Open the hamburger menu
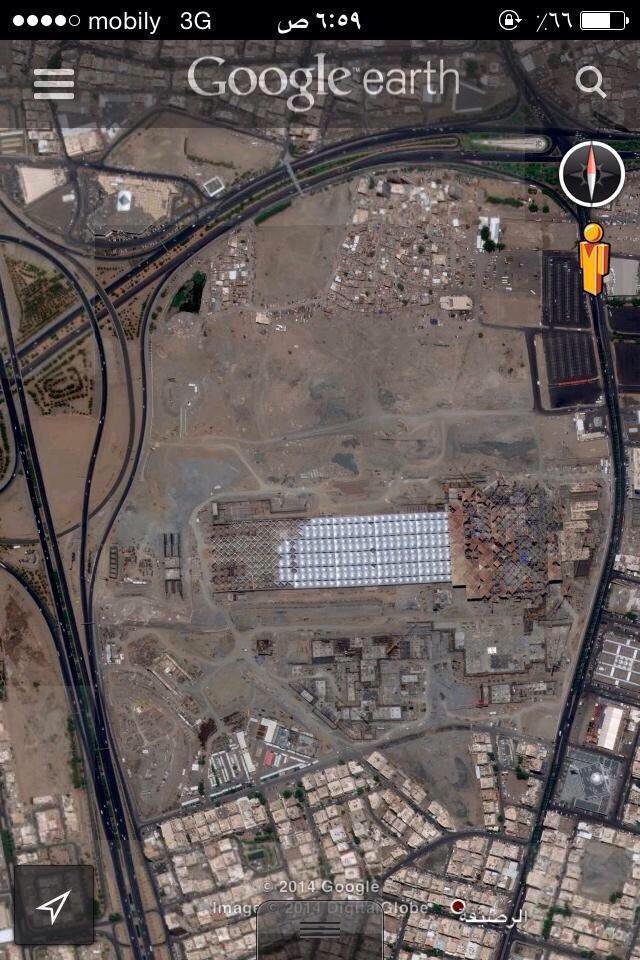 tap(54, 83)
